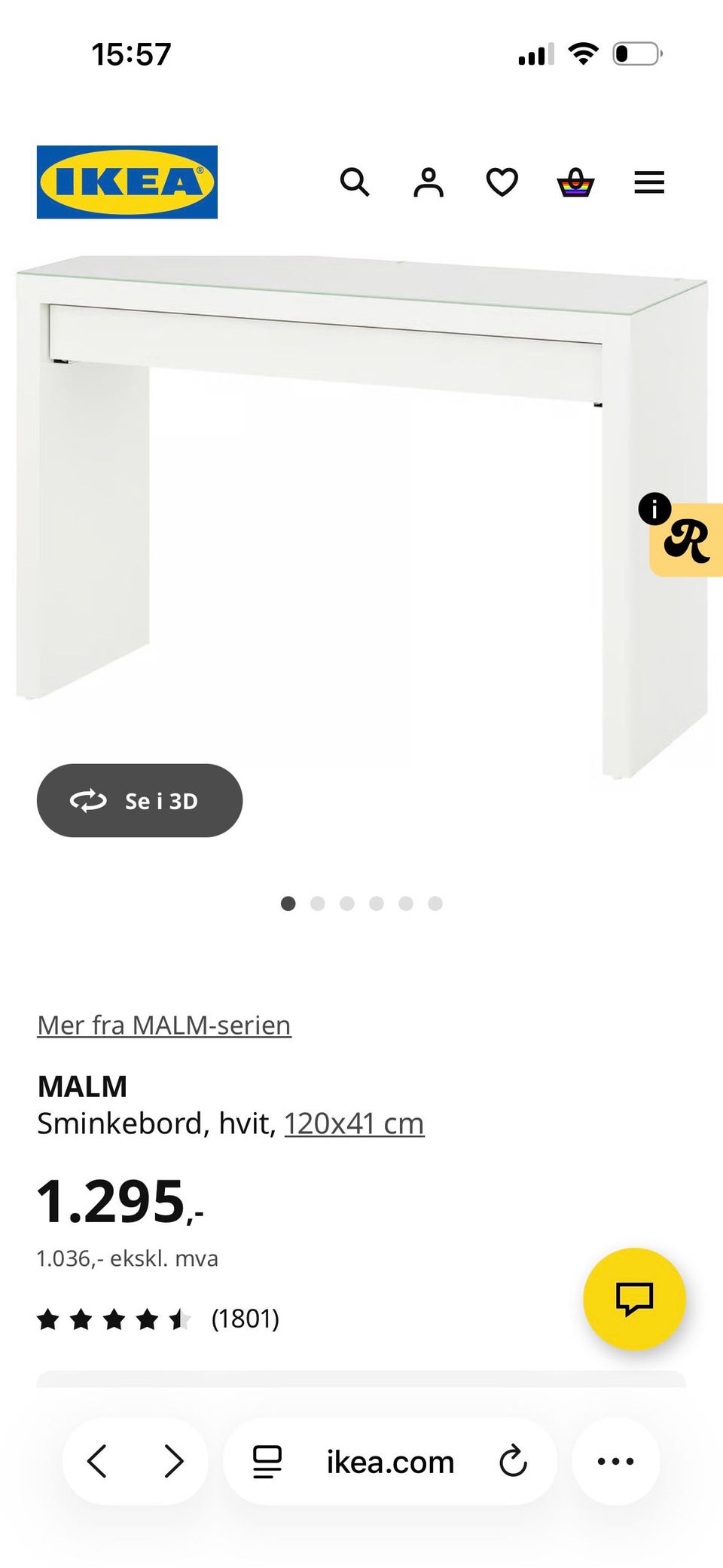Select the last carousel dot

pyautogui.click(x=435, y=903)
